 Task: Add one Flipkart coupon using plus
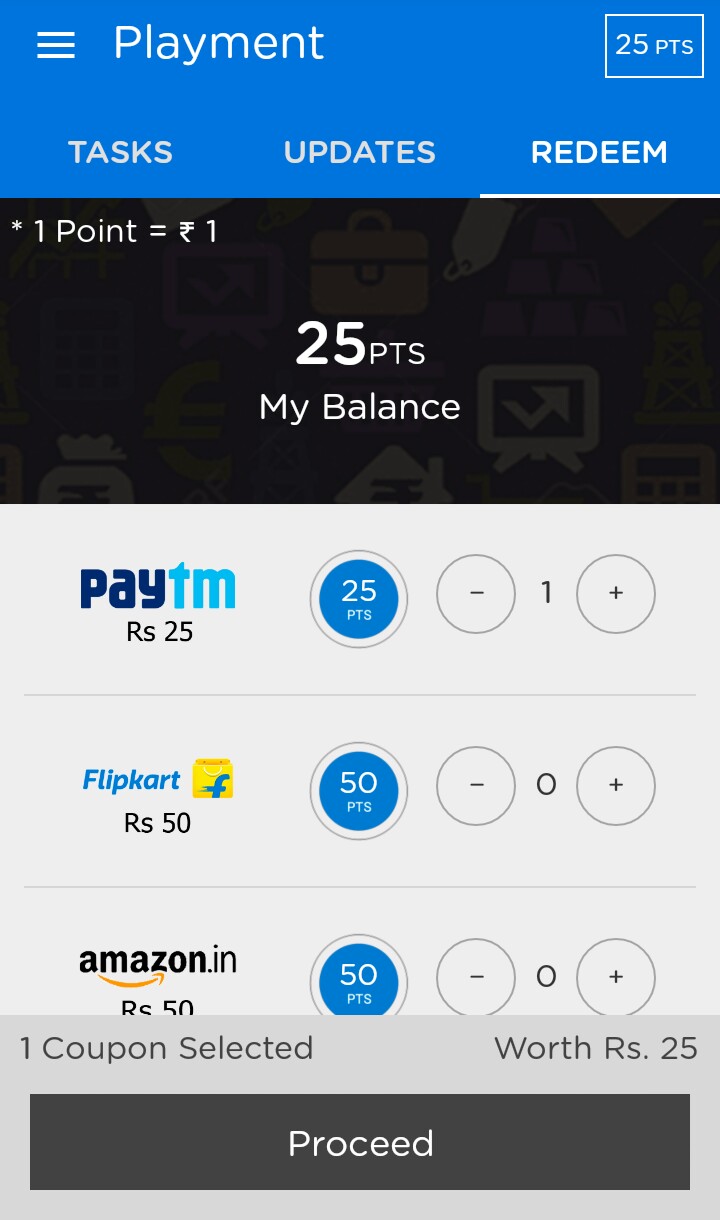click(x=616, y=786)
